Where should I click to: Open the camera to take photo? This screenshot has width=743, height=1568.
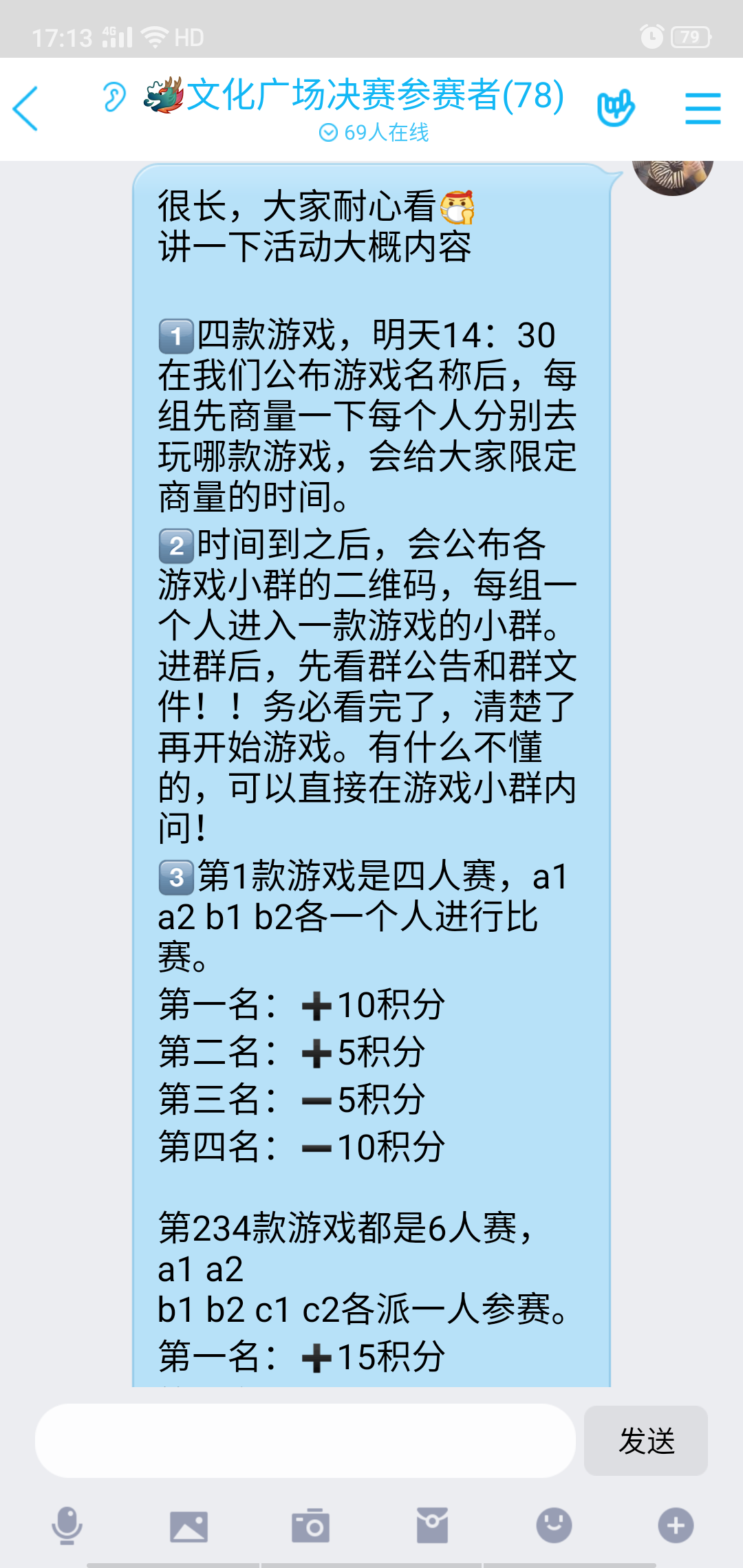[310, 1526]
